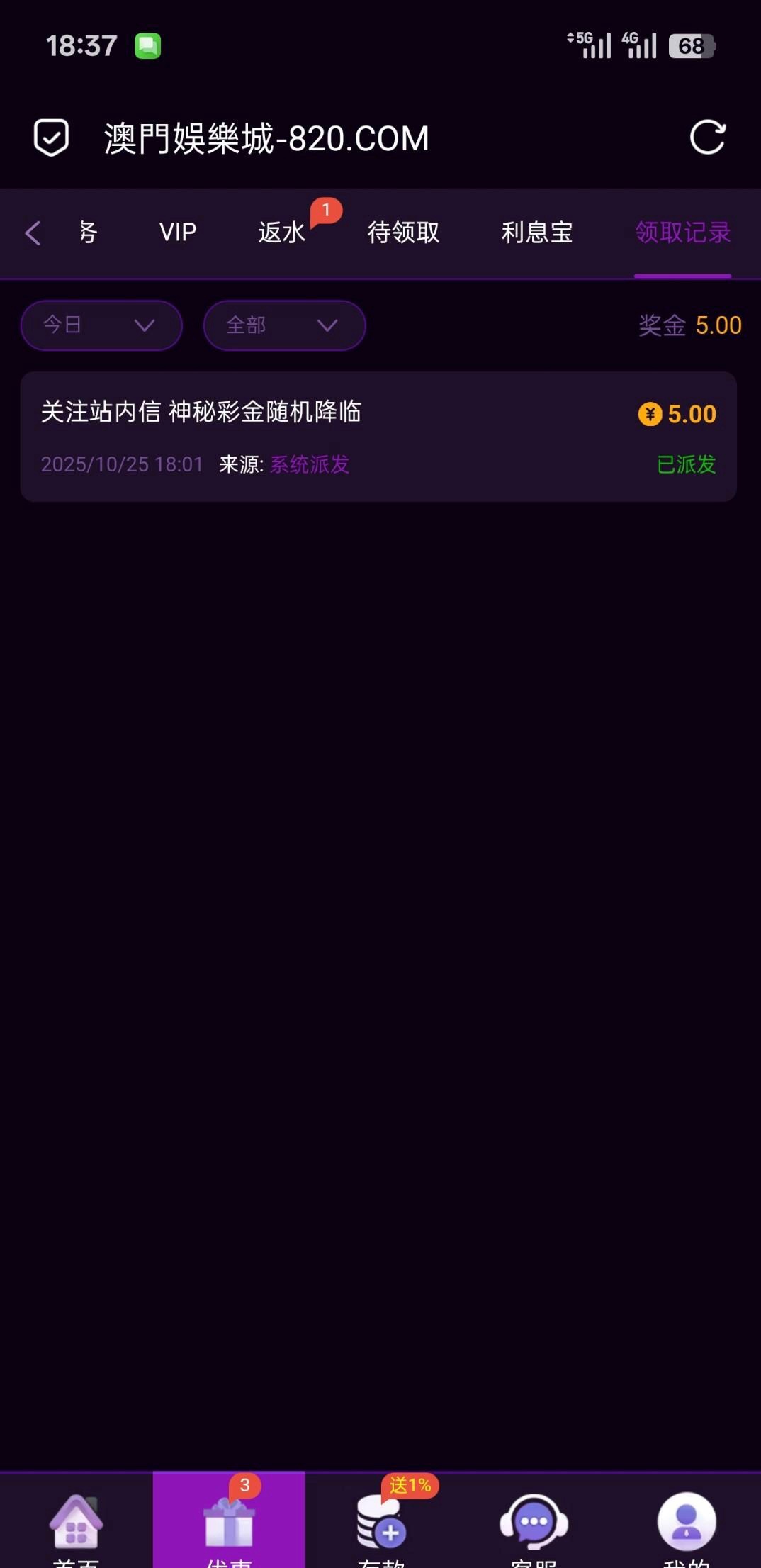
Task: Open my profile tab
Action: click(686, 1524)
